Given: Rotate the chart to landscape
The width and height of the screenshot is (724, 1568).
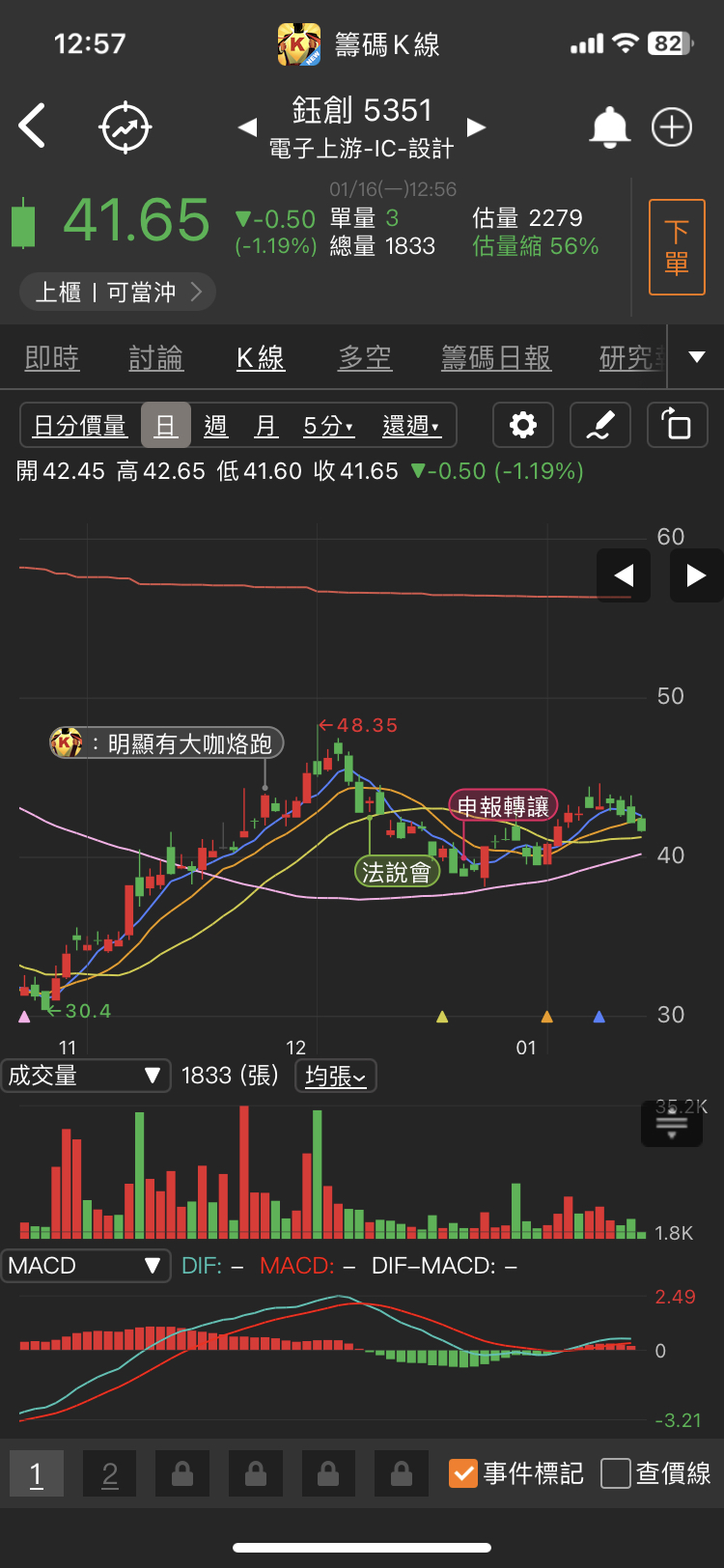Looking at the screenshot, I should pos(677,425).
